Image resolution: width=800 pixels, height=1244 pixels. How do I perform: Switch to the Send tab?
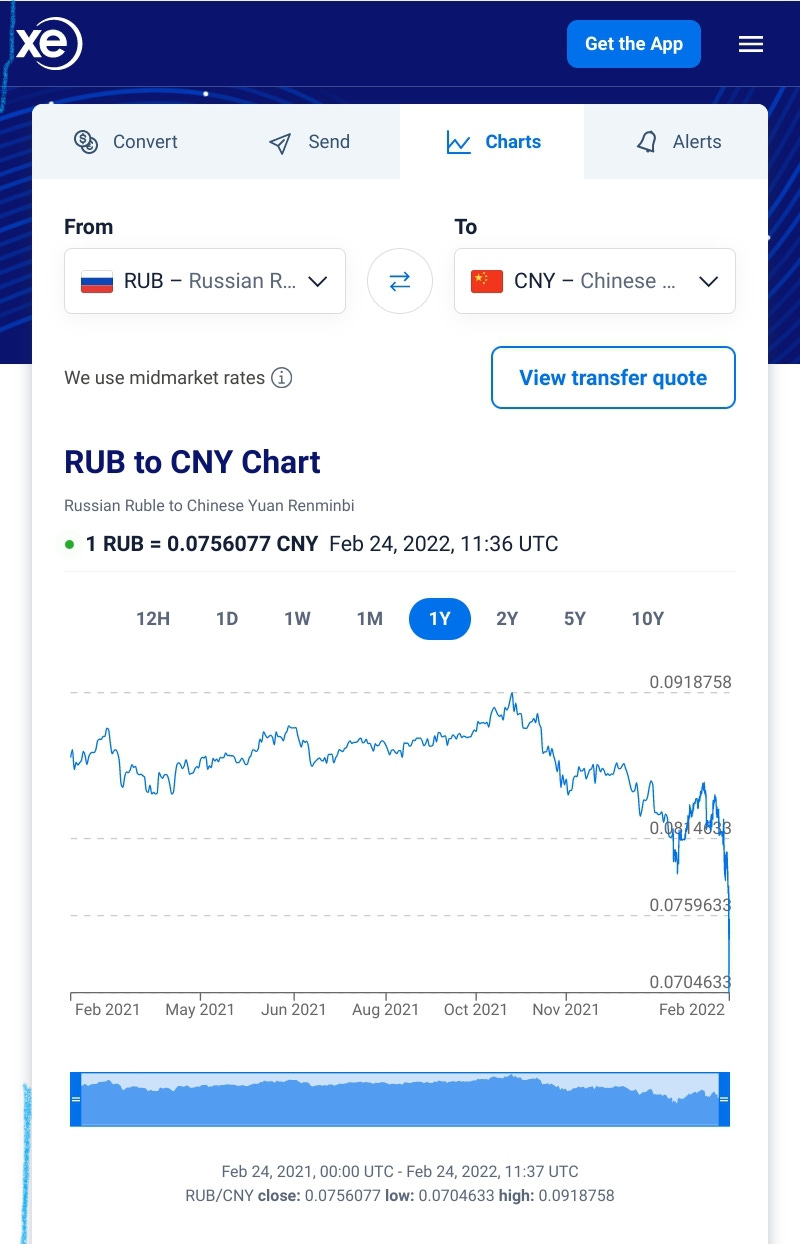[x=309, y=142]
